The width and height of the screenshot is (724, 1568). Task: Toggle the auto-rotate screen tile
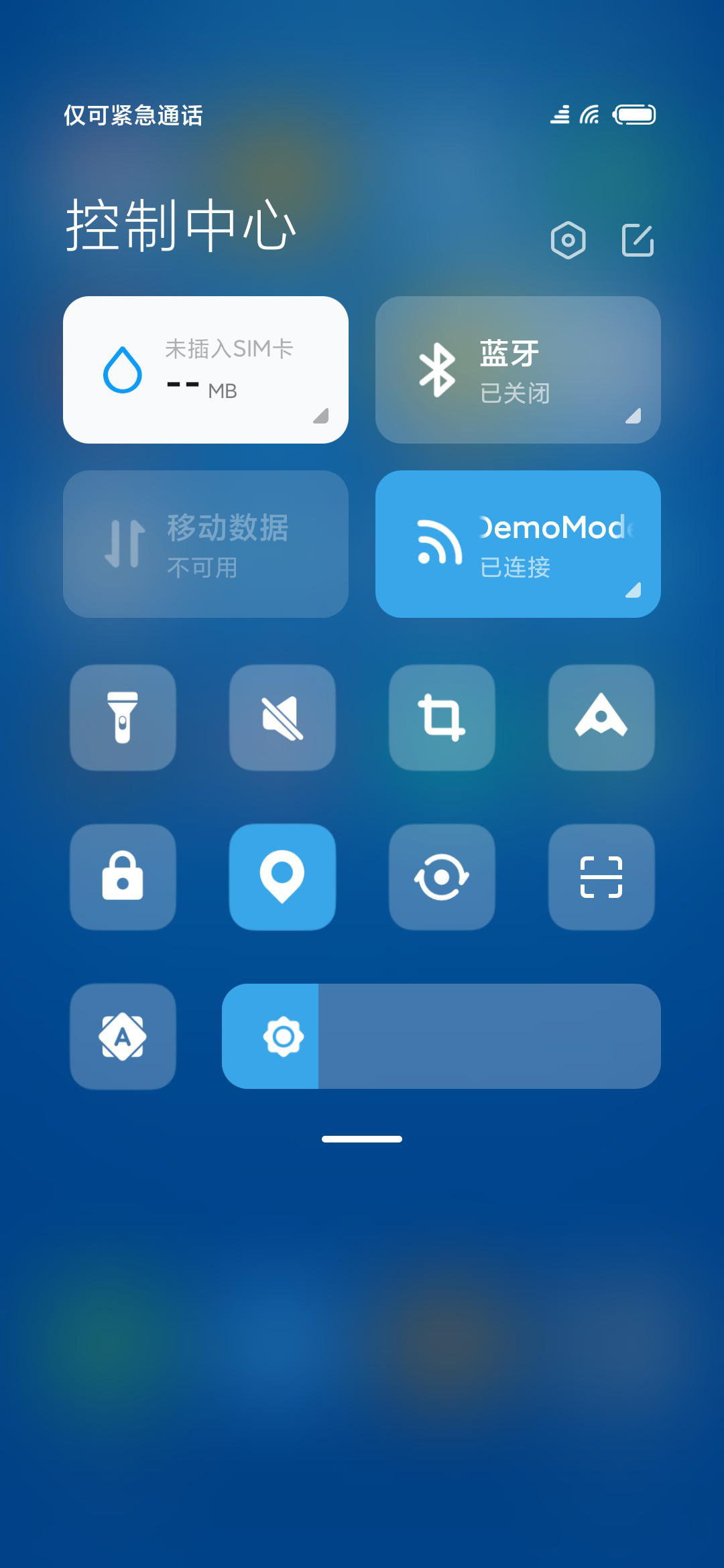[442, 877]
